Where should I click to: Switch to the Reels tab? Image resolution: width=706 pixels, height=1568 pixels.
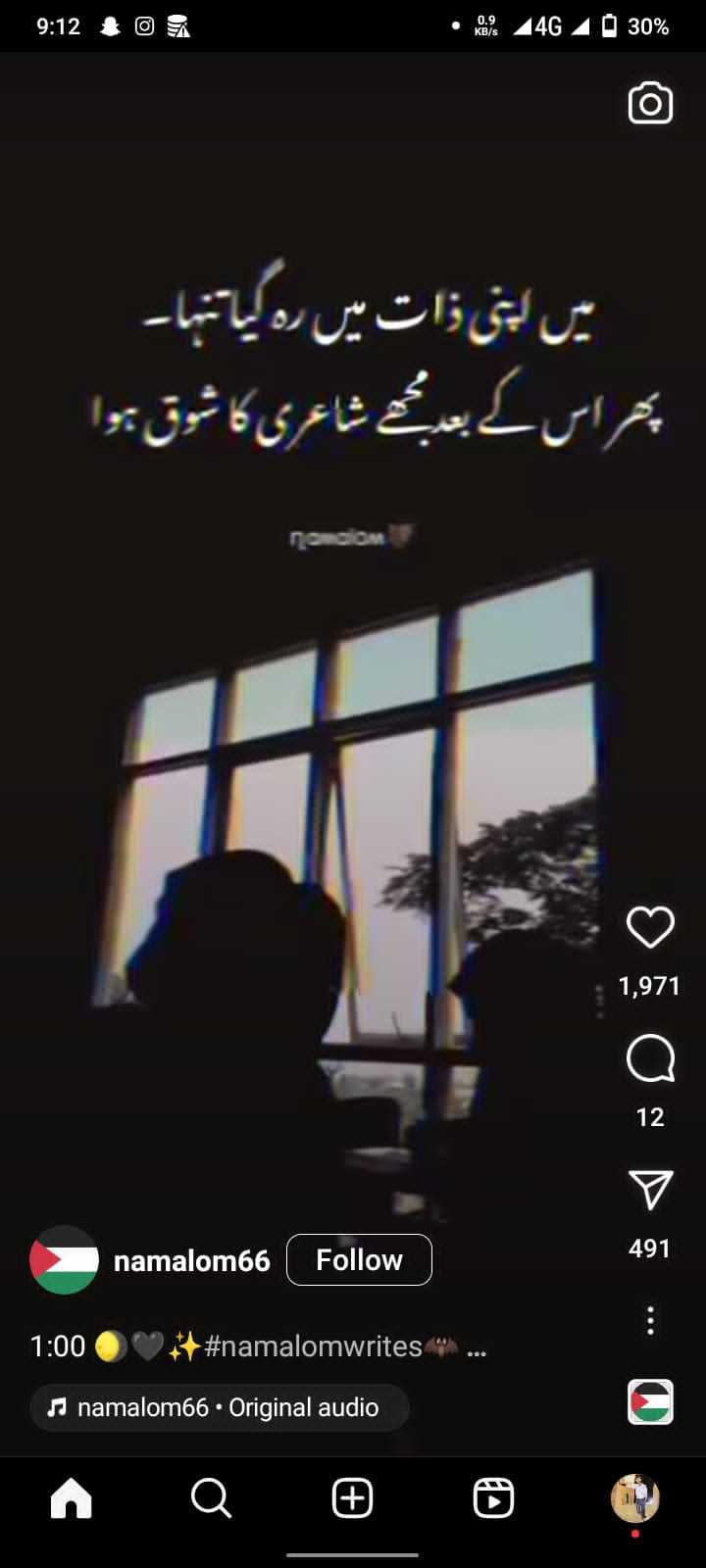[493, 1497]
